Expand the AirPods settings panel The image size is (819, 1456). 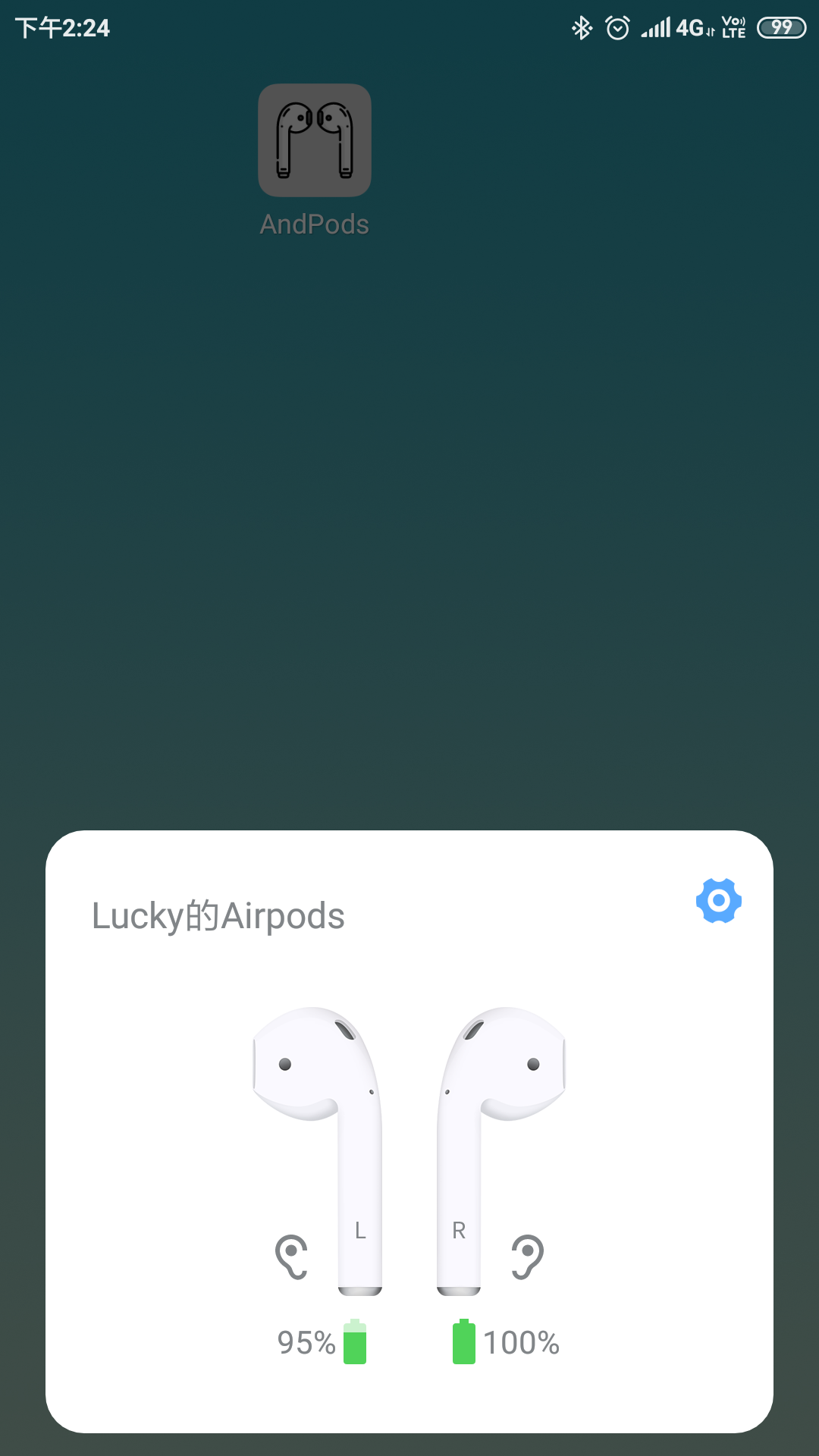point(719,900)
